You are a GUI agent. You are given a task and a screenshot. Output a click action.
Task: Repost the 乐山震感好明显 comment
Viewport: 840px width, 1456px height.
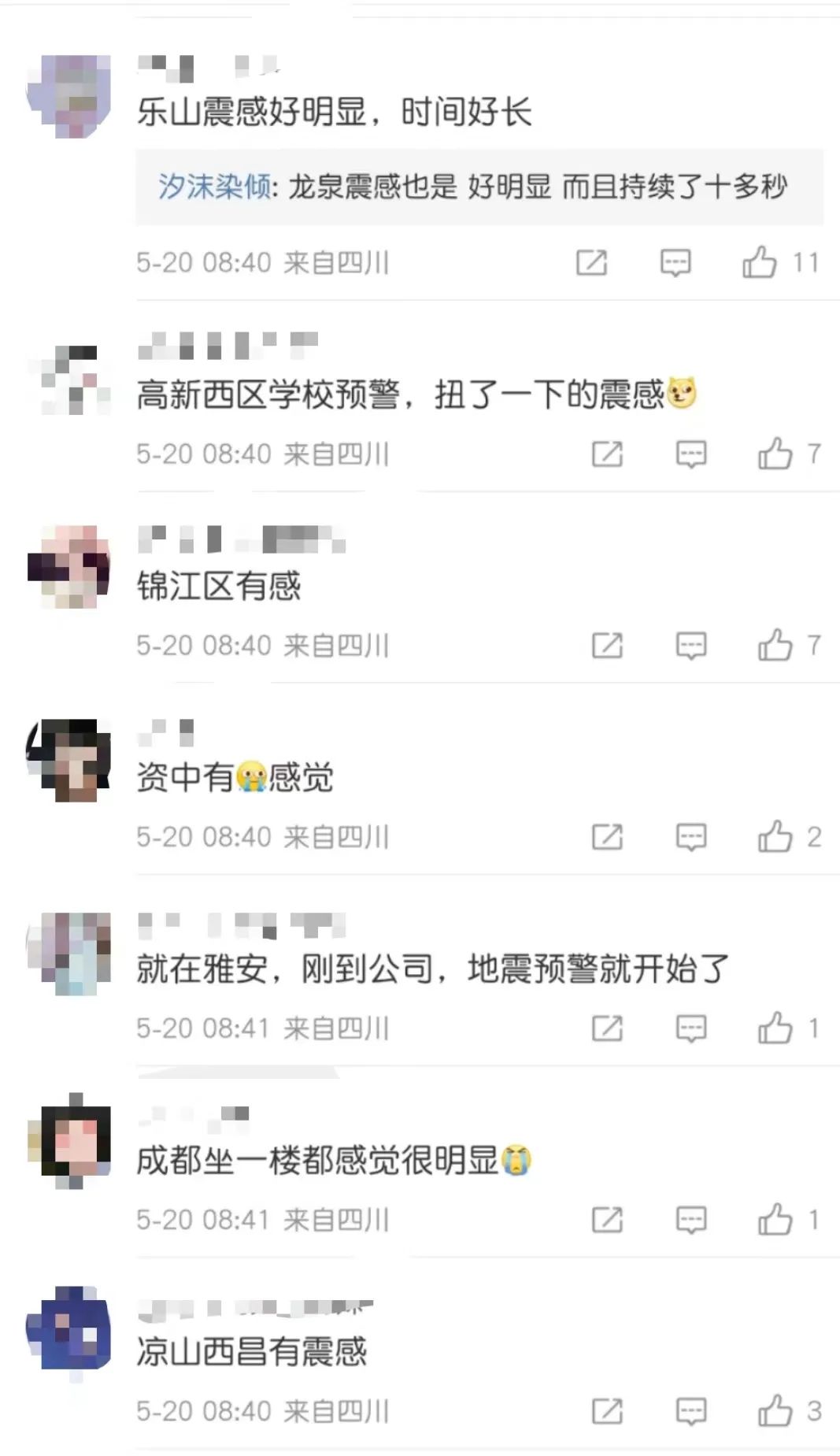click(x=591, y=262)
